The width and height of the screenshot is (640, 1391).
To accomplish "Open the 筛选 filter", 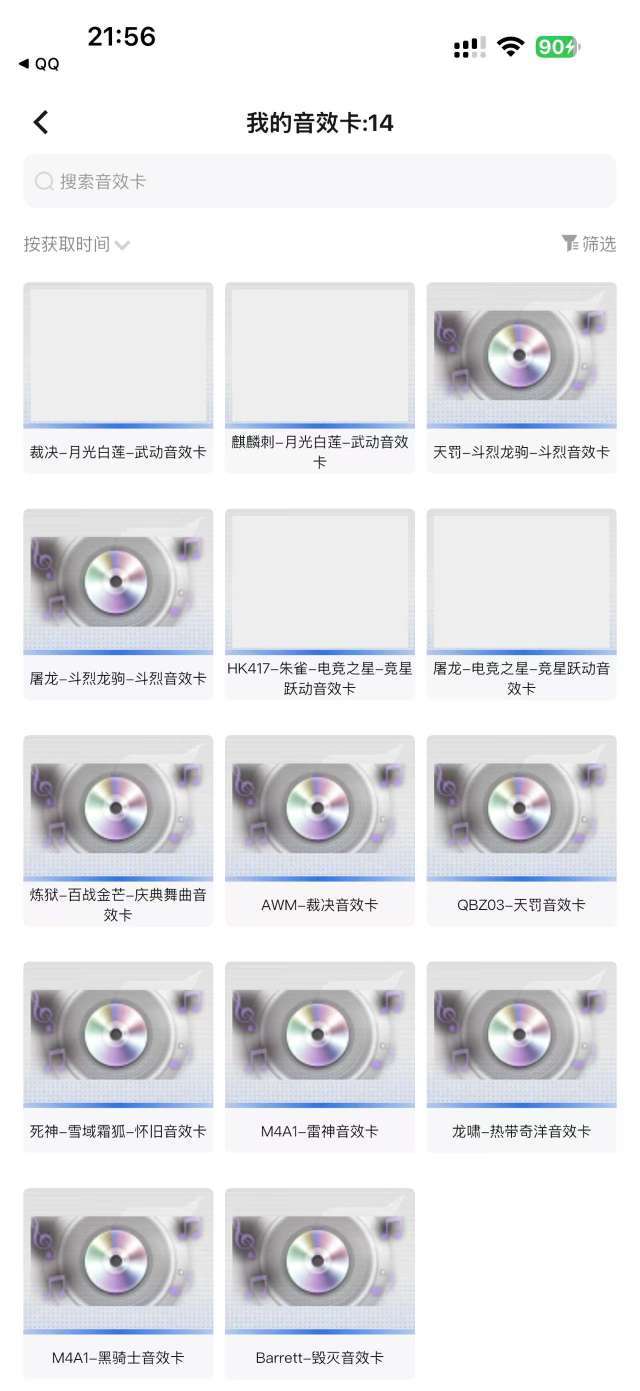I will click(x=588, y=243).
